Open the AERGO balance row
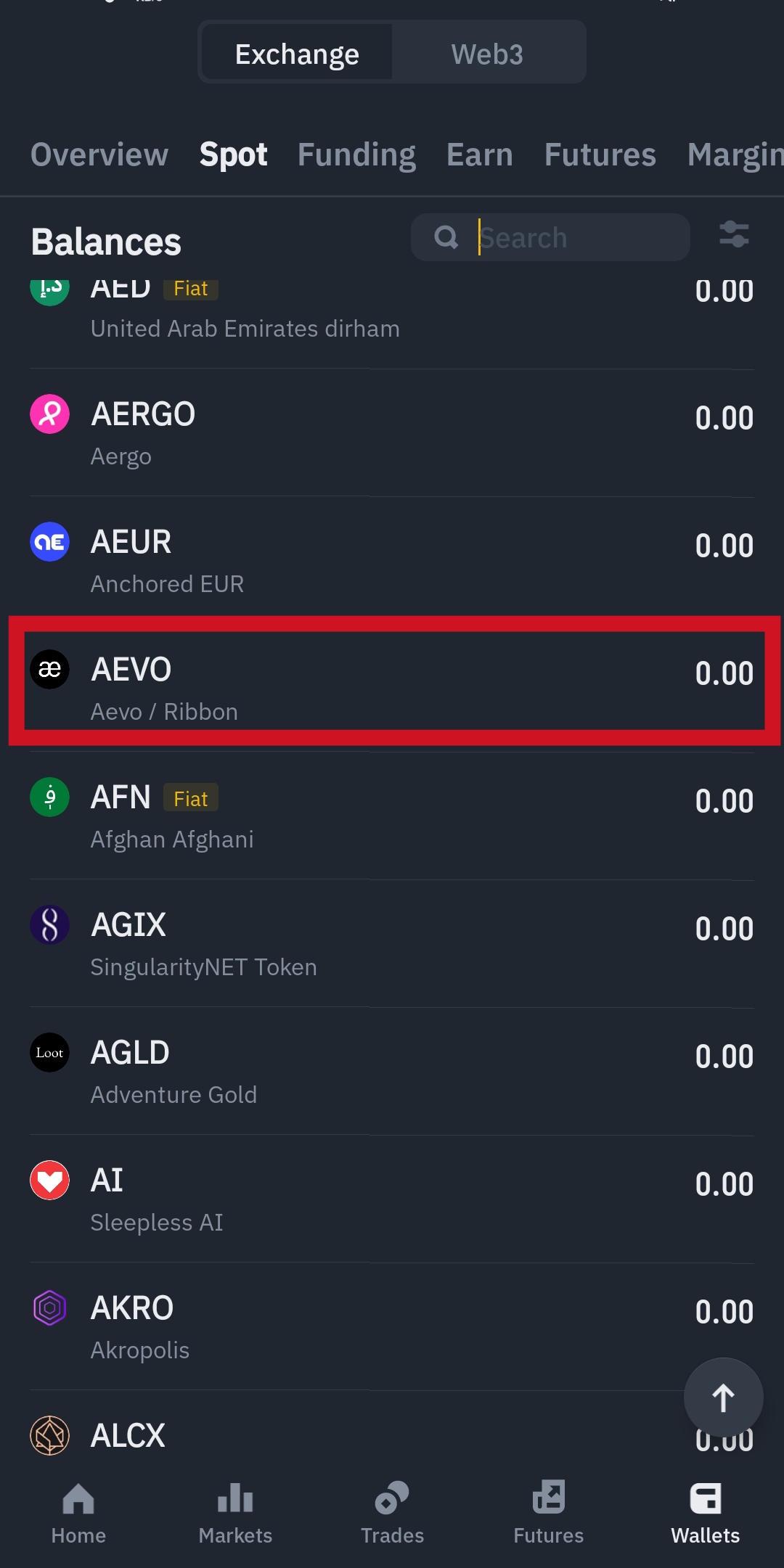This screenshot has width=784, height=1568. click(x=392, y=433)
